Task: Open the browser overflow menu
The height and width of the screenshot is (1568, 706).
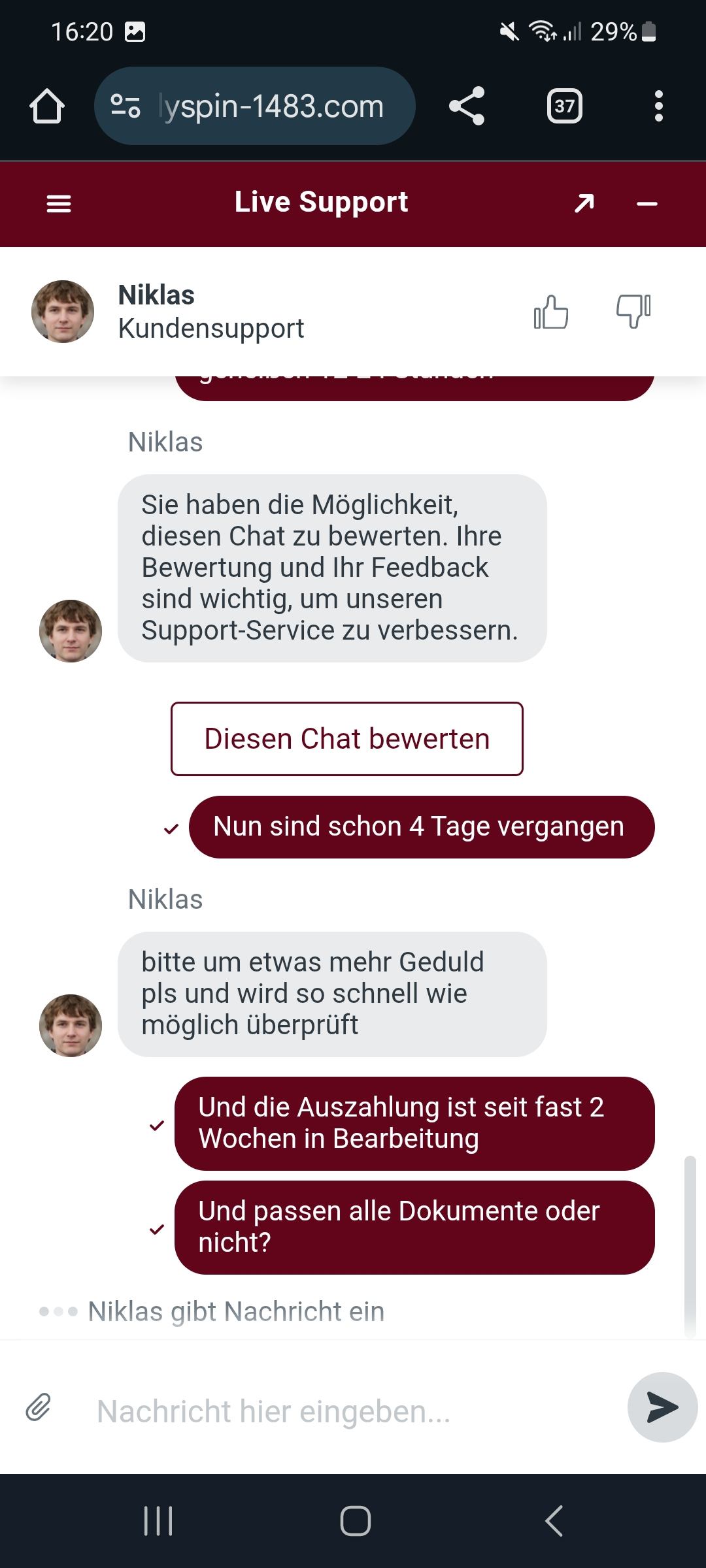Action: point(658,106)
